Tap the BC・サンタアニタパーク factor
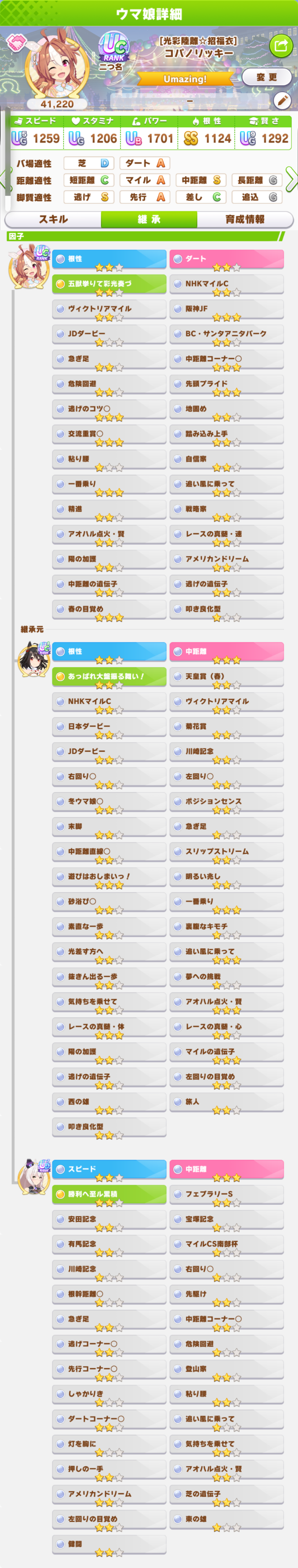 pos(226,333)
